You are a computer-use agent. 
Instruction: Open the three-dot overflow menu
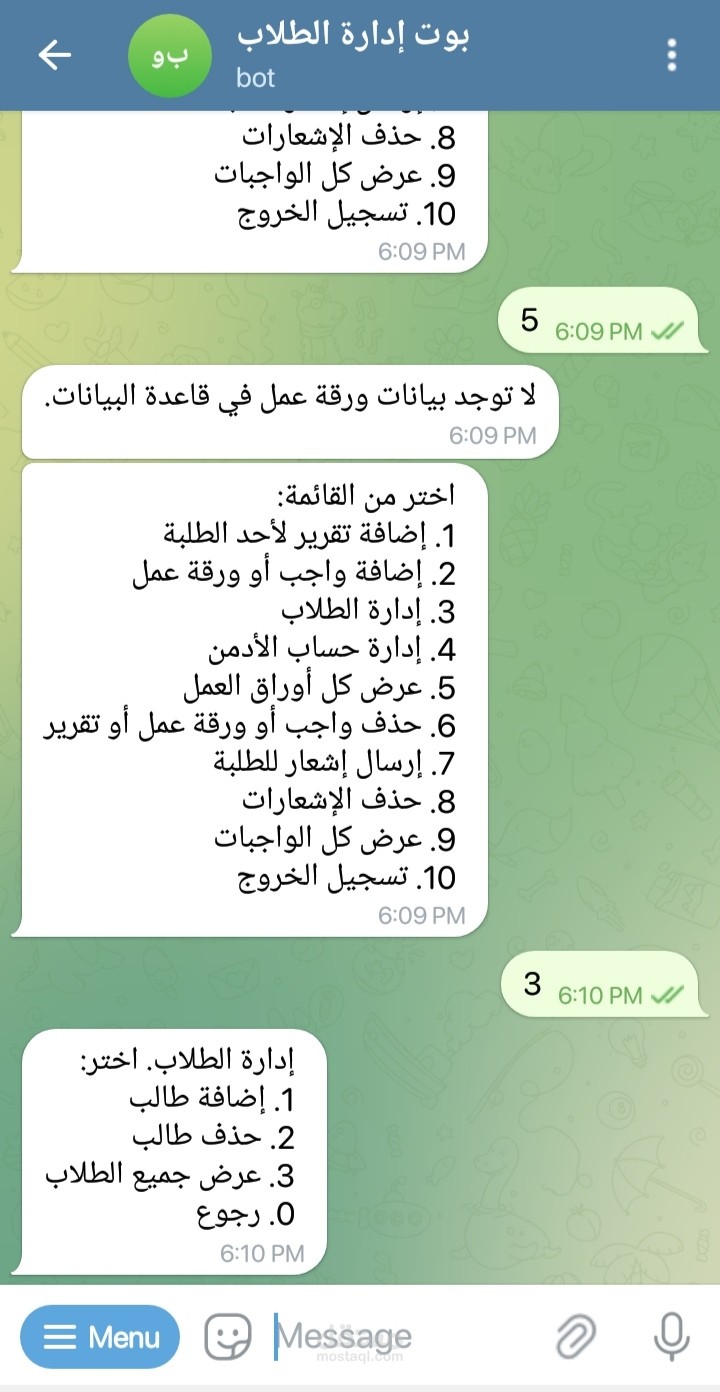click(672, 55)
